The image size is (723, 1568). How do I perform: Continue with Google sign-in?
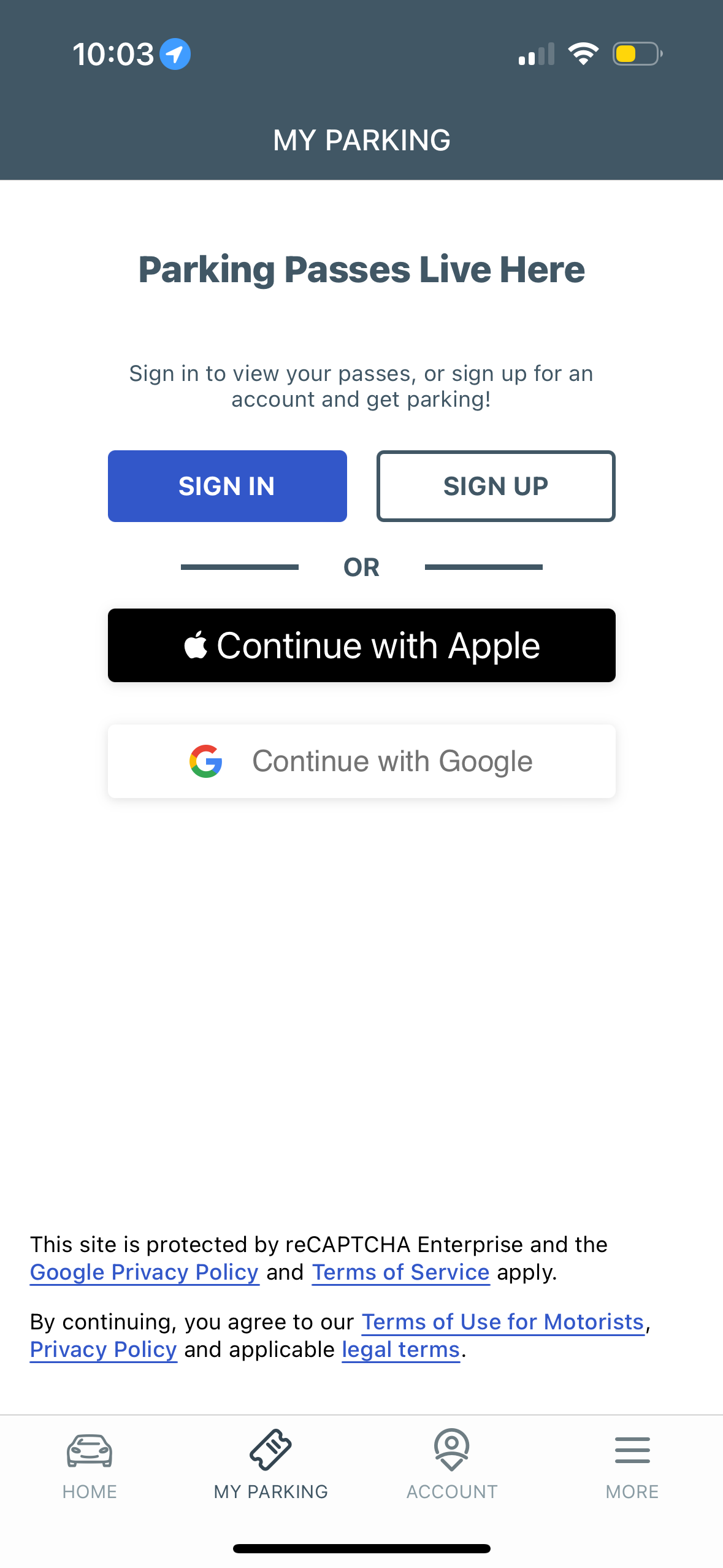click(x=361, y=761)
